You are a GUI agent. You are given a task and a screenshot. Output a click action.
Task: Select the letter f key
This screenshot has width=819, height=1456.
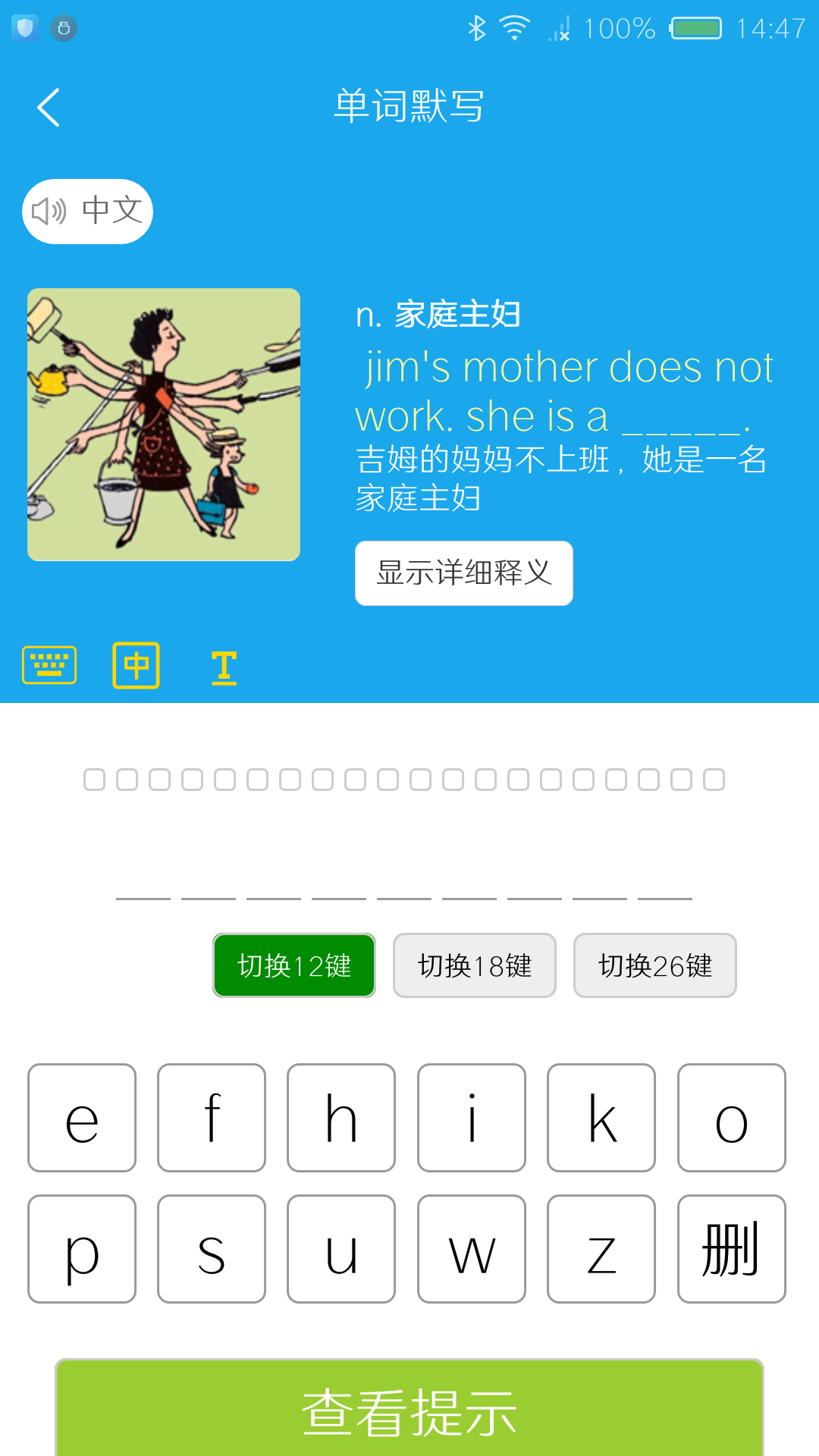point(212,1118)
